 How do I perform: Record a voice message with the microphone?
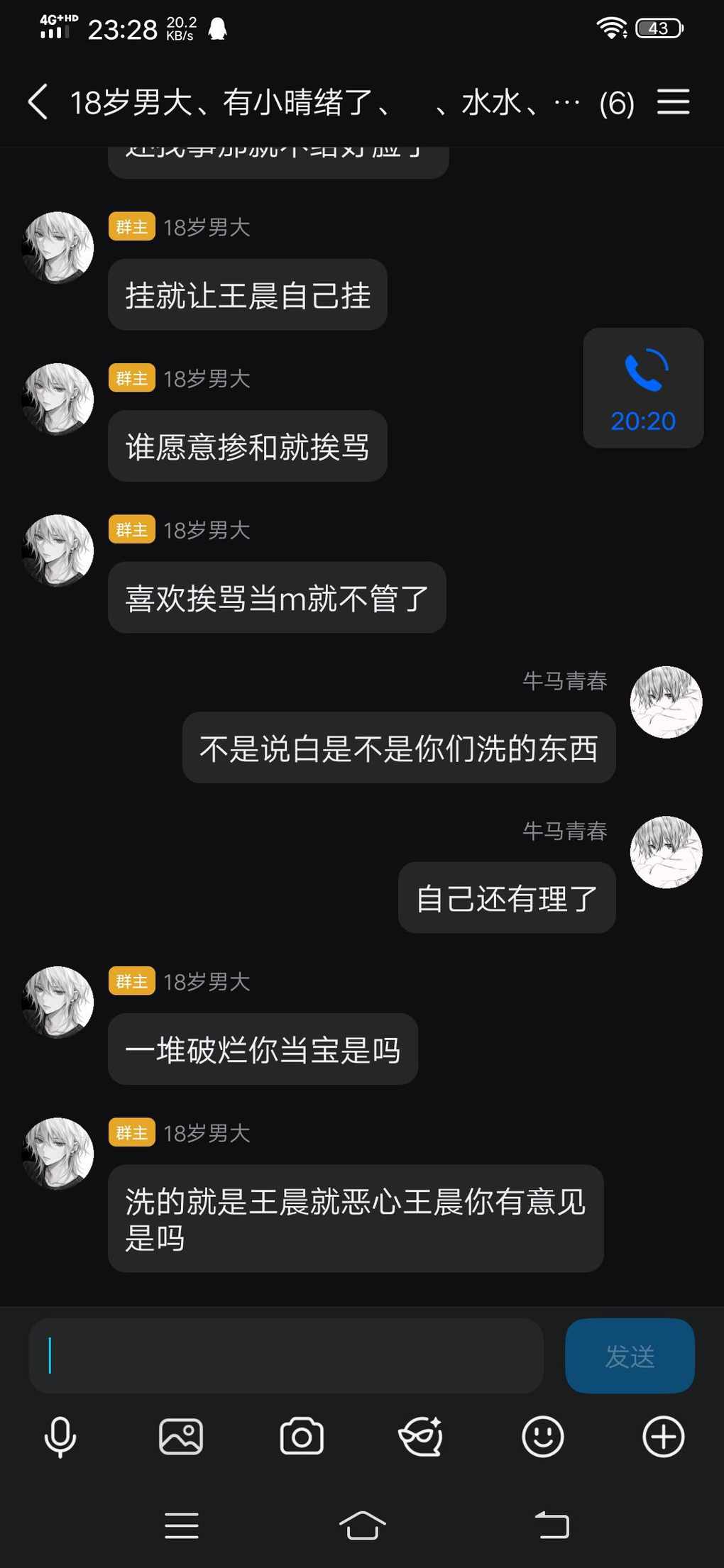tap(60, 1437)
